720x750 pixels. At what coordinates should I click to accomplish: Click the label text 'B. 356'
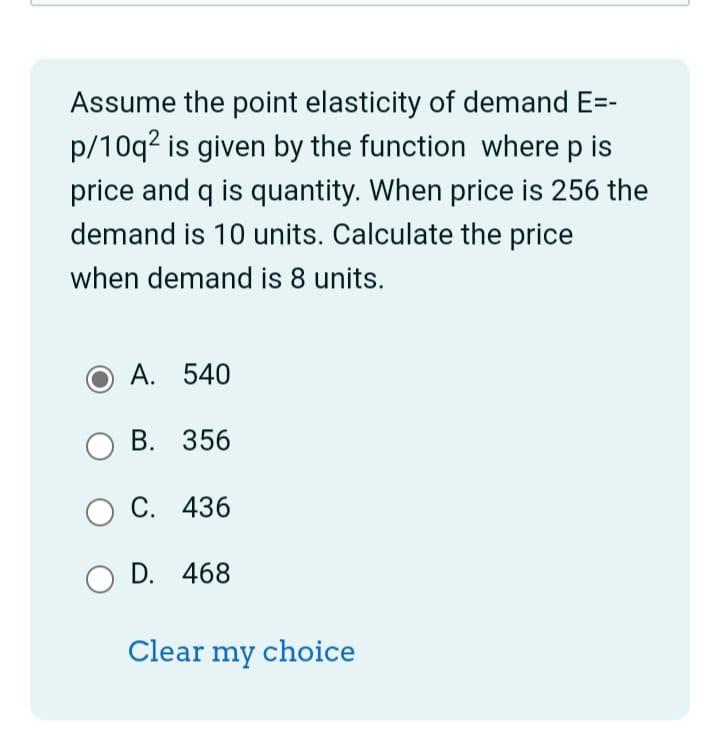tap(180, 441)
